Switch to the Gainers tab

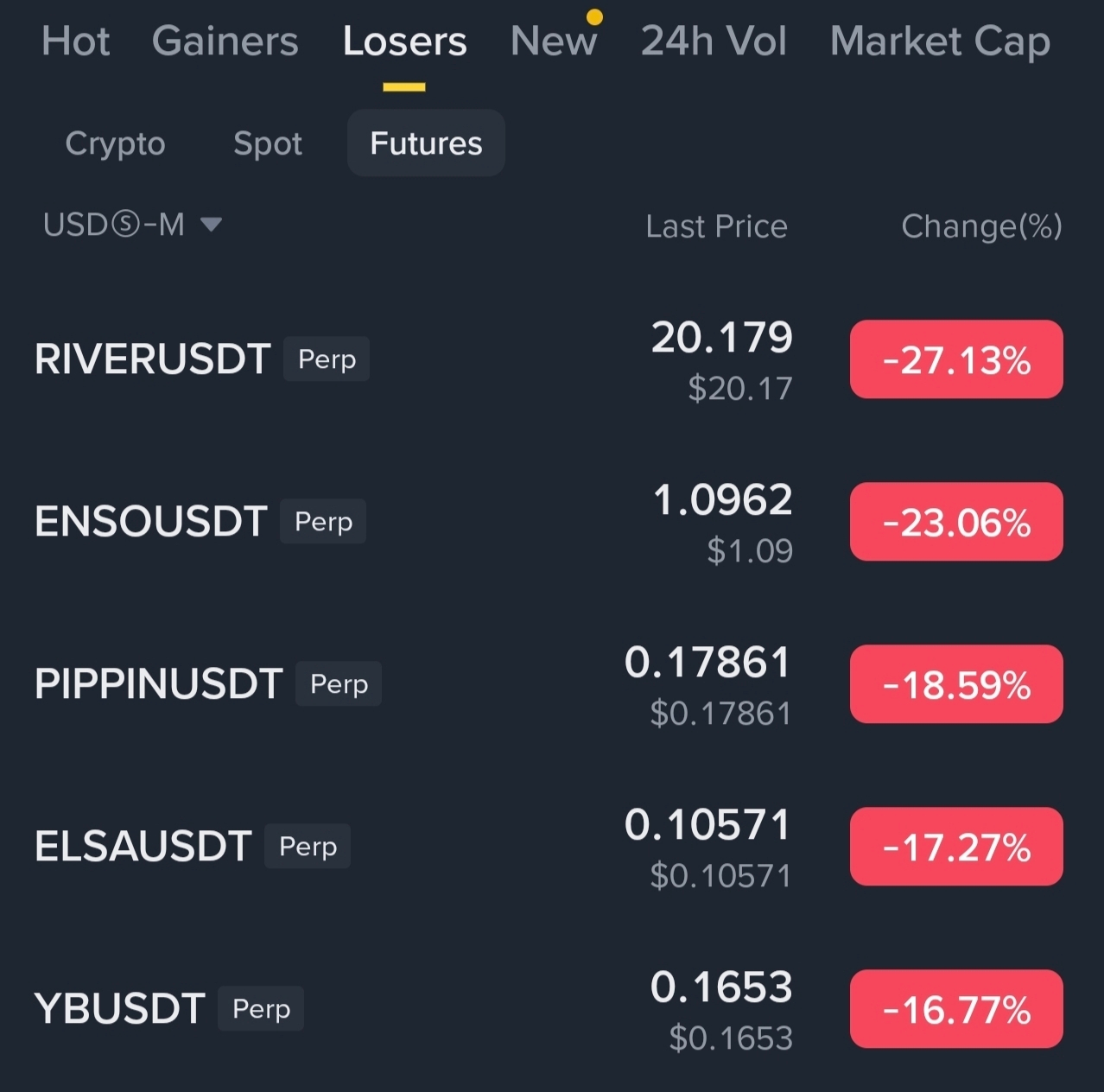pos(225,41)
